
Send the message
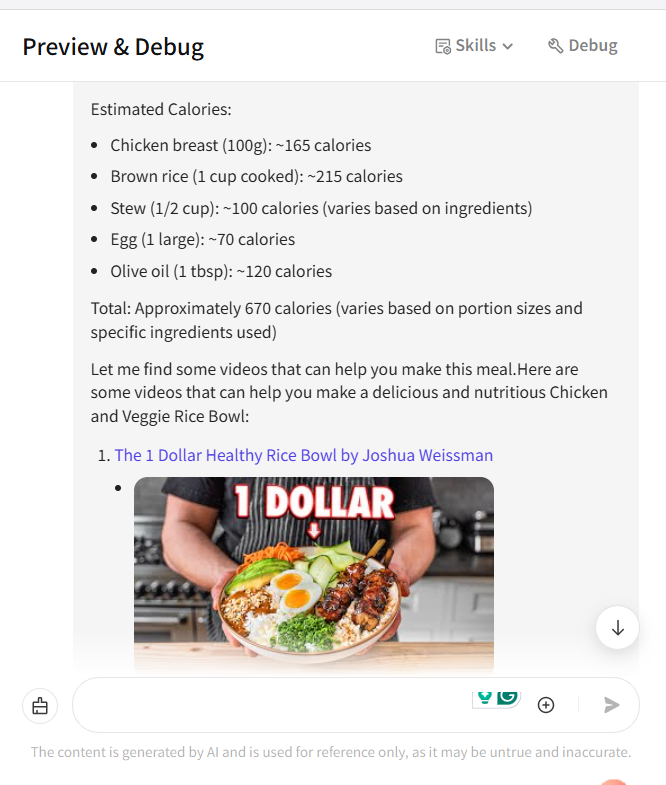612,705
